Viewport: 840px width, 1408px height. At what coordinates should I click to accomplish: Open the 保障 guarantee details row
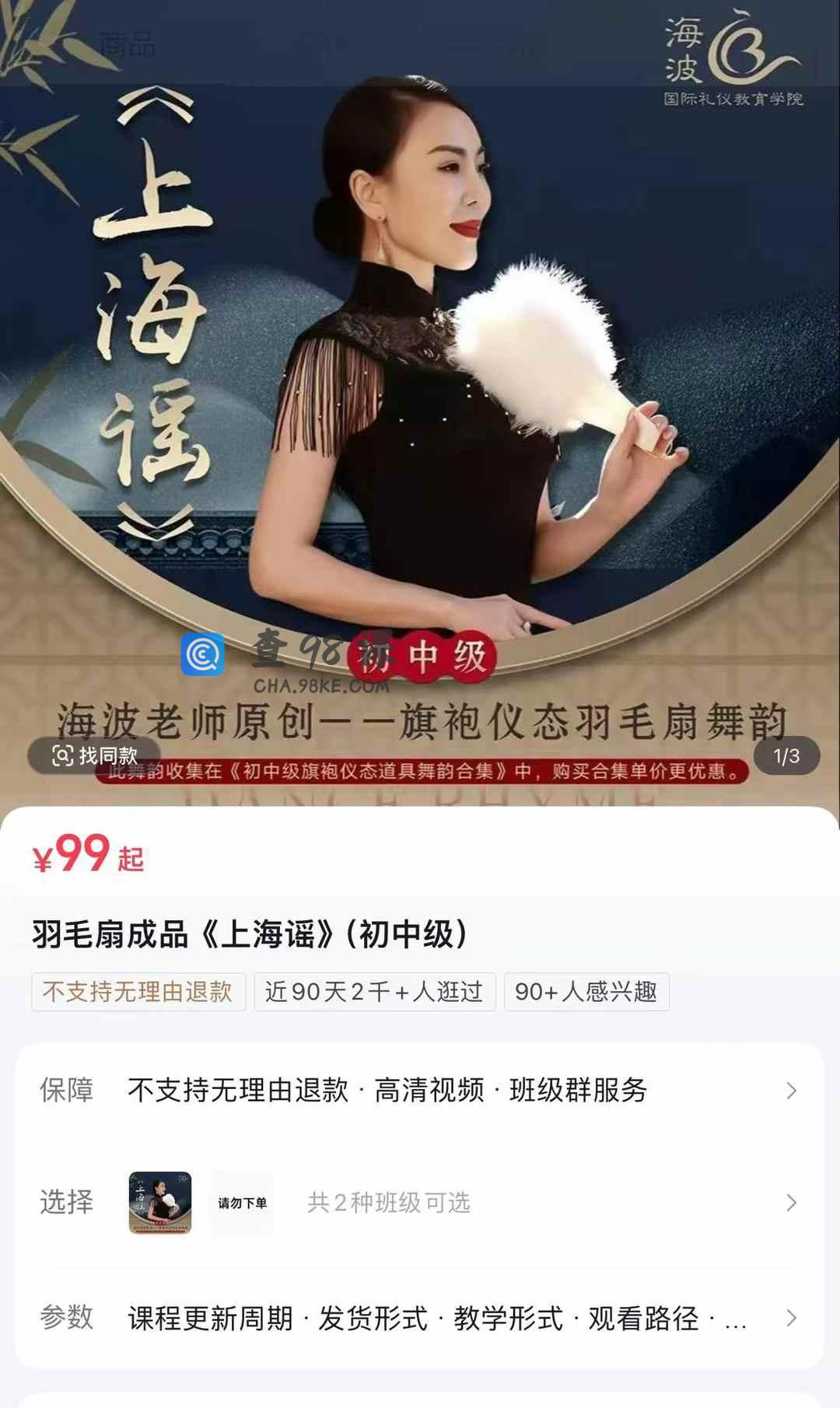419,1091
